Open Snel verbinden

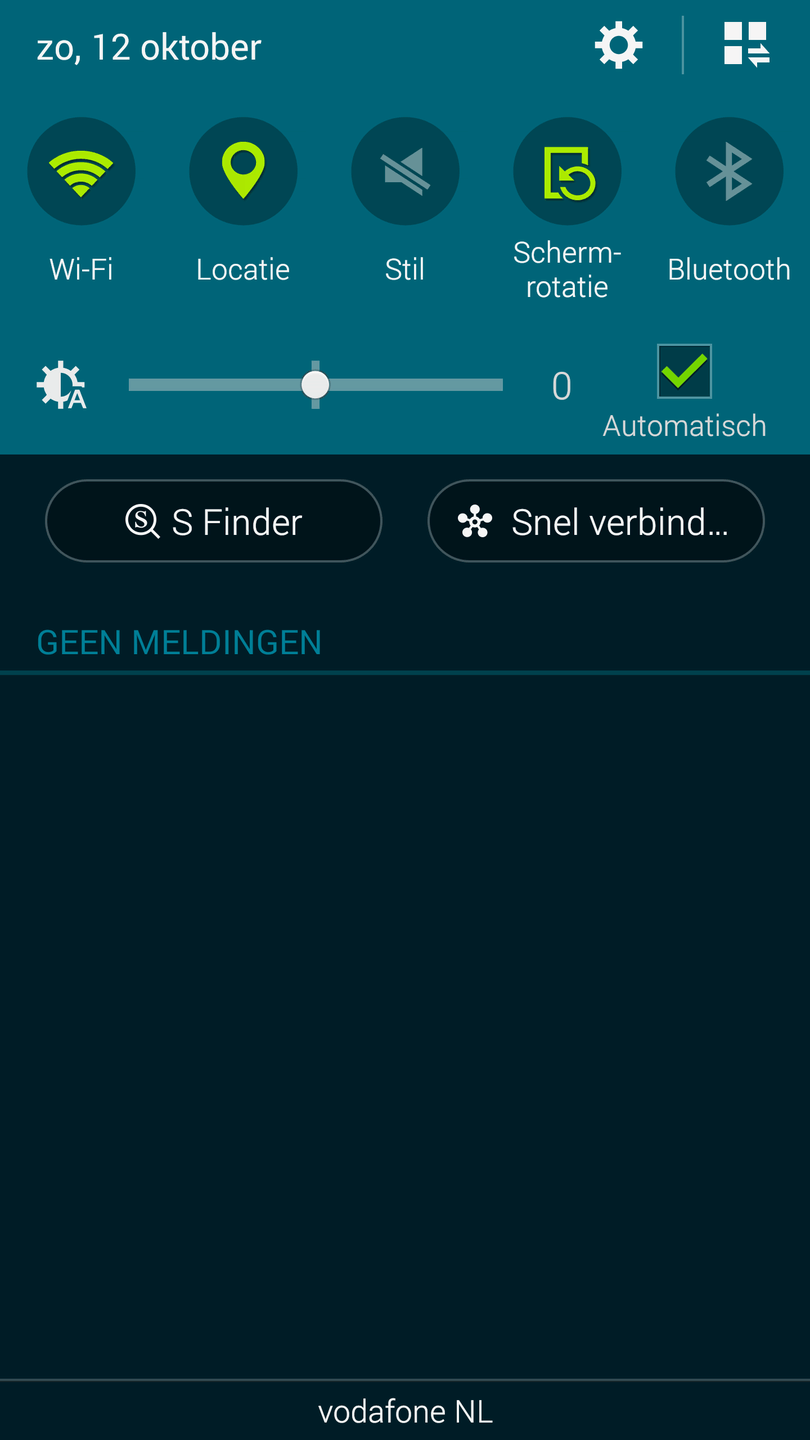pyautogui.click(x=596, y=521)
